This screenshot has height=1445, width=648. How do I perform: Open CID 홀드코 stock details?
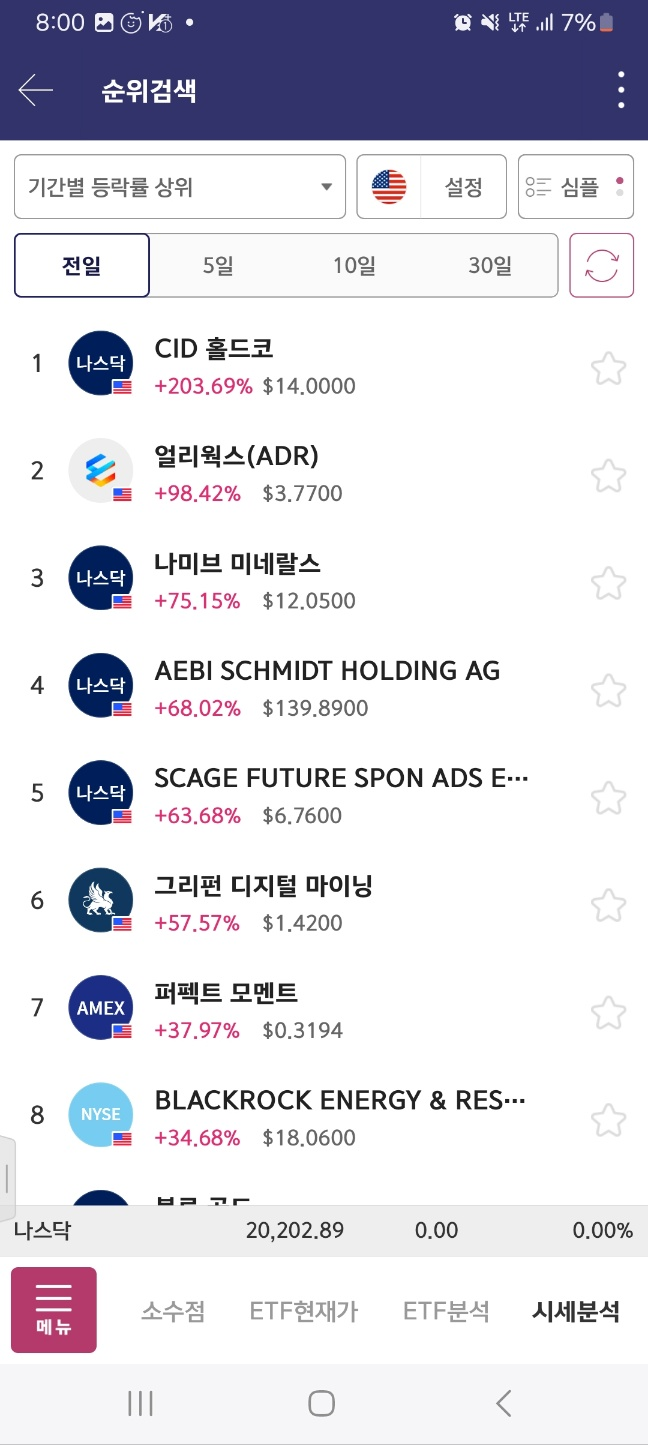[x=300, y=365]
